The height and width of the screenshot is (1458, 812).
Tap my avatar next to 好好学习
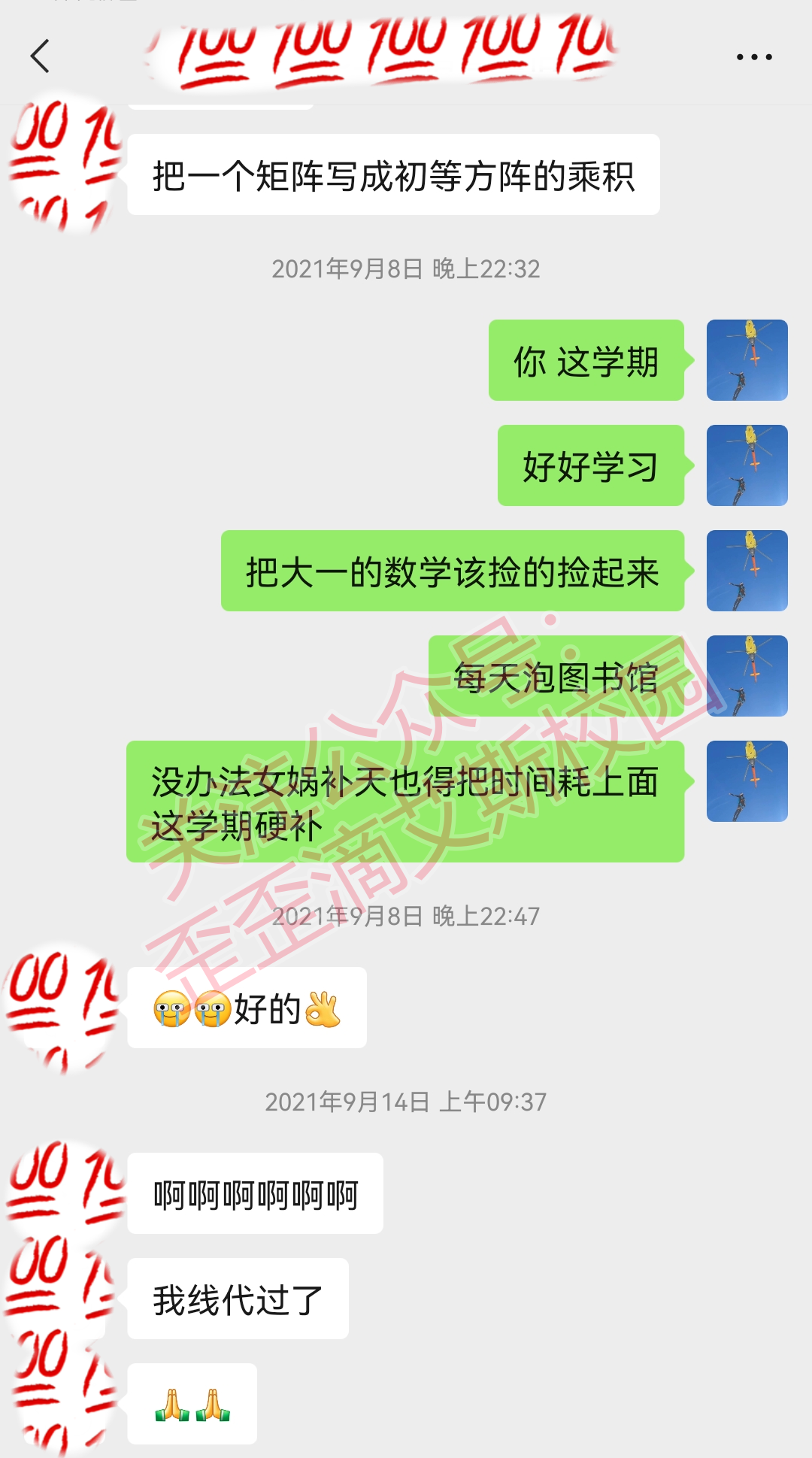pos(747,465)
